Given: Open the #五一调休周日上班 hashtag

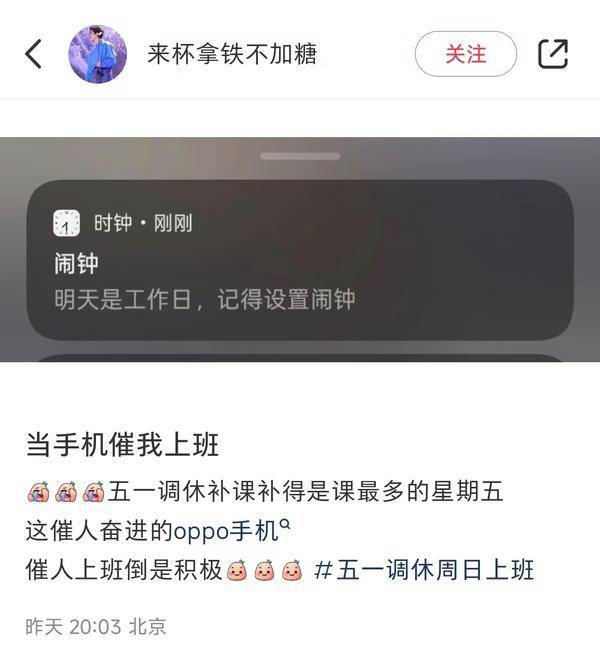Looking at the screenshot, I should point(424,571).
